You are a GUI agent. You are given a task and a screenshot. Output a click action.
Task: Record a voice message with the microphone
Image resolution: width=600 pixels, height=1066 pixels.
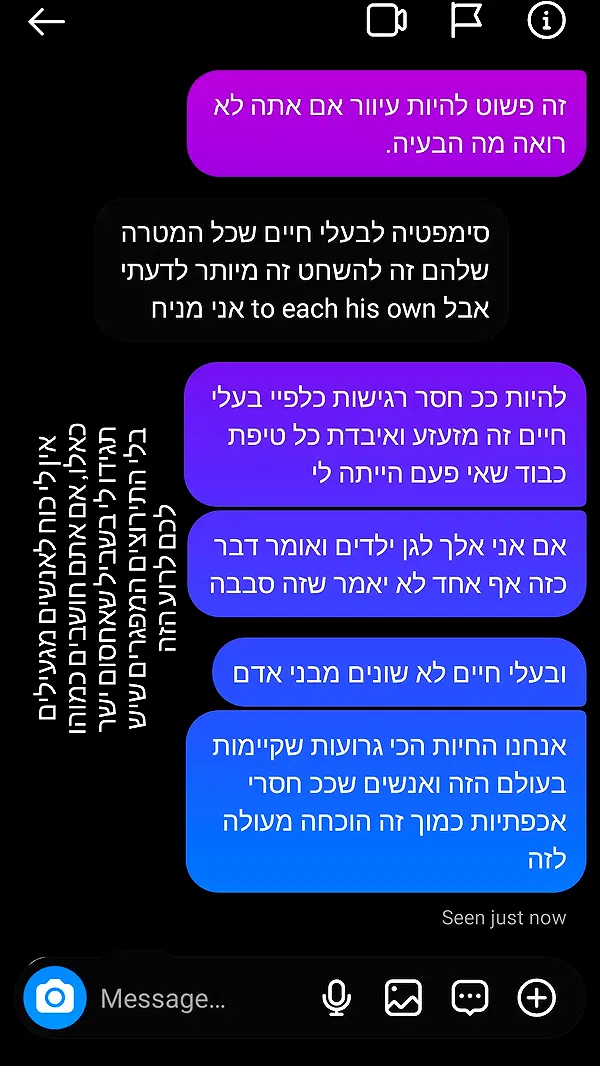[337, 997]
